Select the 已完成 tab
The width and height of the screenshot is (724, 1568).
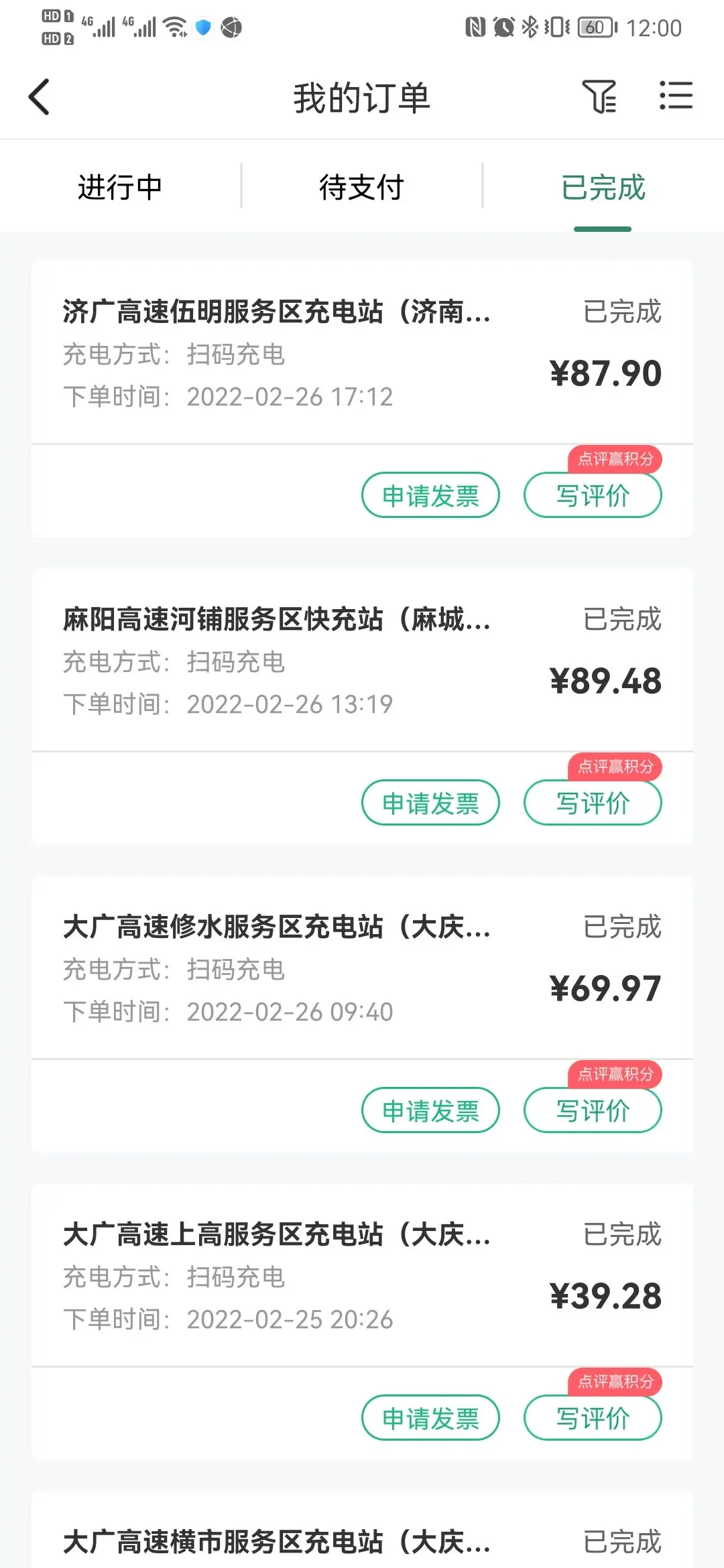click(x=603, y=187)
